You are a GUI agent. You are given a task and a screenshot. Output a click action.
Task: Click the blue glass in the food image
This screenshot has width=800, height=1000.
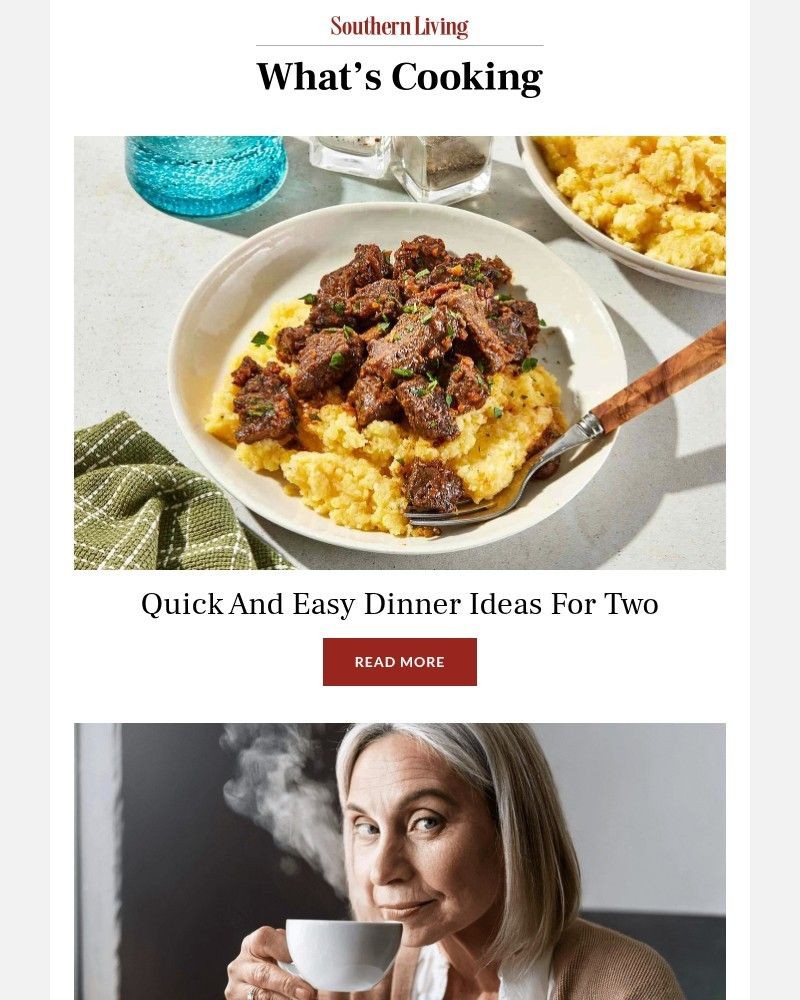195,180
